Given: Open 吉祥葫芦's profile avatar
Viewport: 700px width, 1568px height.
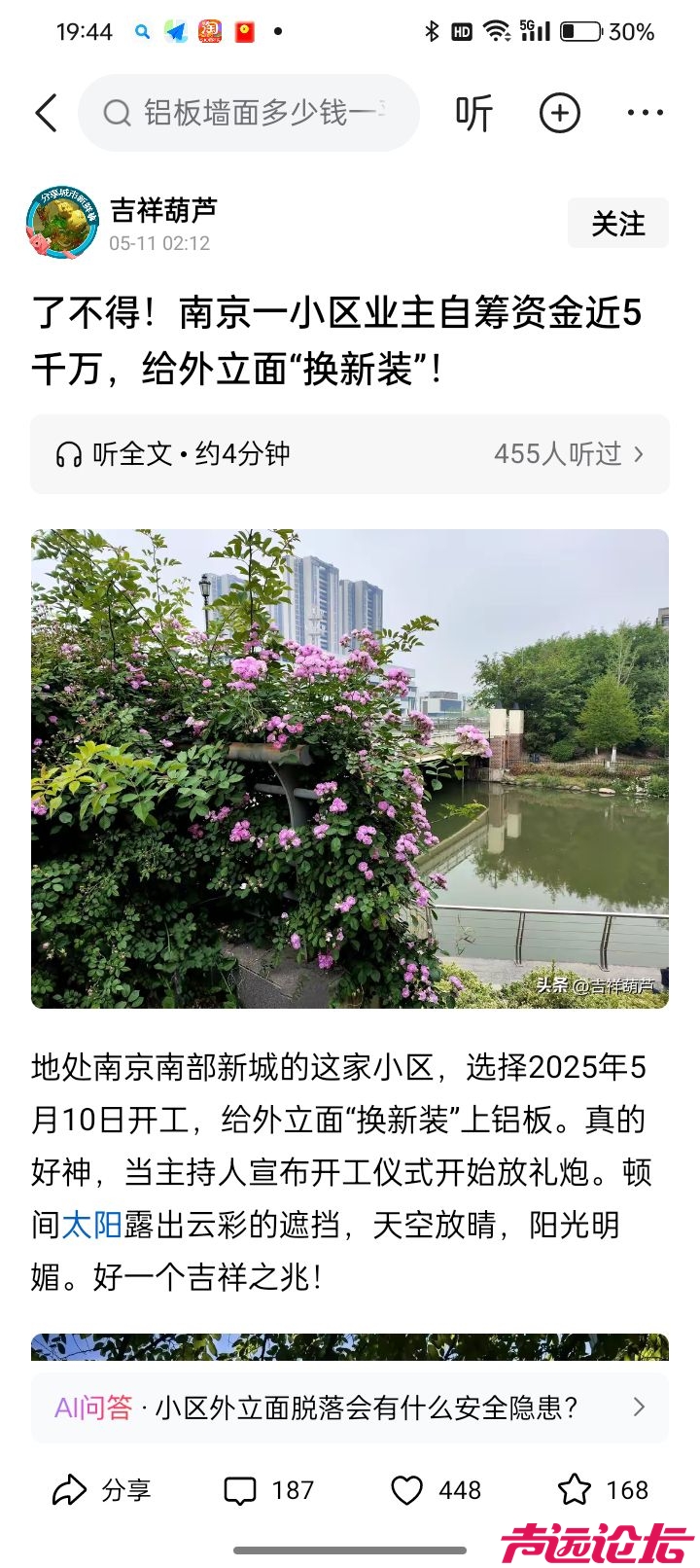Looking at the screenshot, I should click(x=63, y=224).
